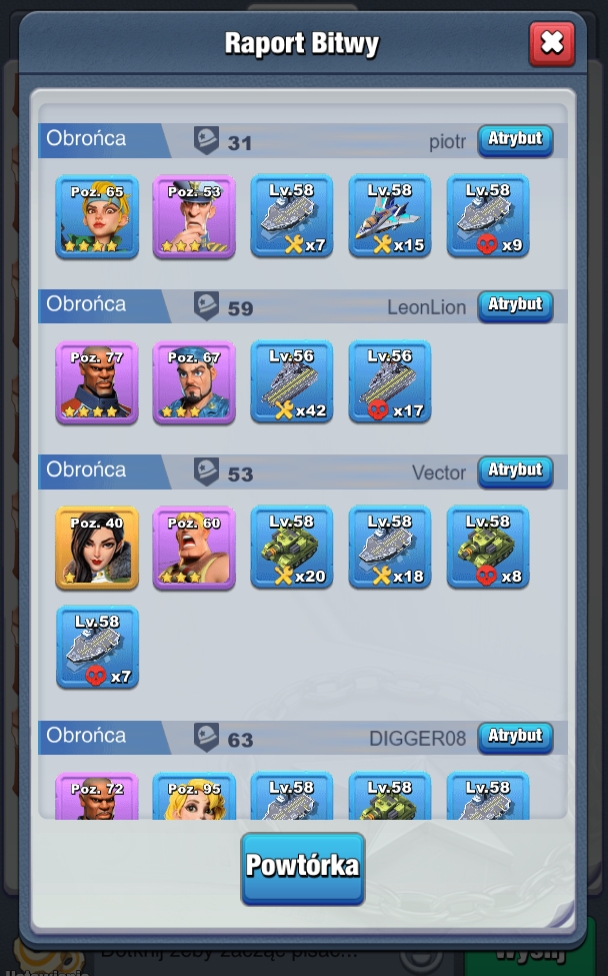Close the Raport Bitwy dialog
This screenshot has height=976, width=608.
pos(551,44)
